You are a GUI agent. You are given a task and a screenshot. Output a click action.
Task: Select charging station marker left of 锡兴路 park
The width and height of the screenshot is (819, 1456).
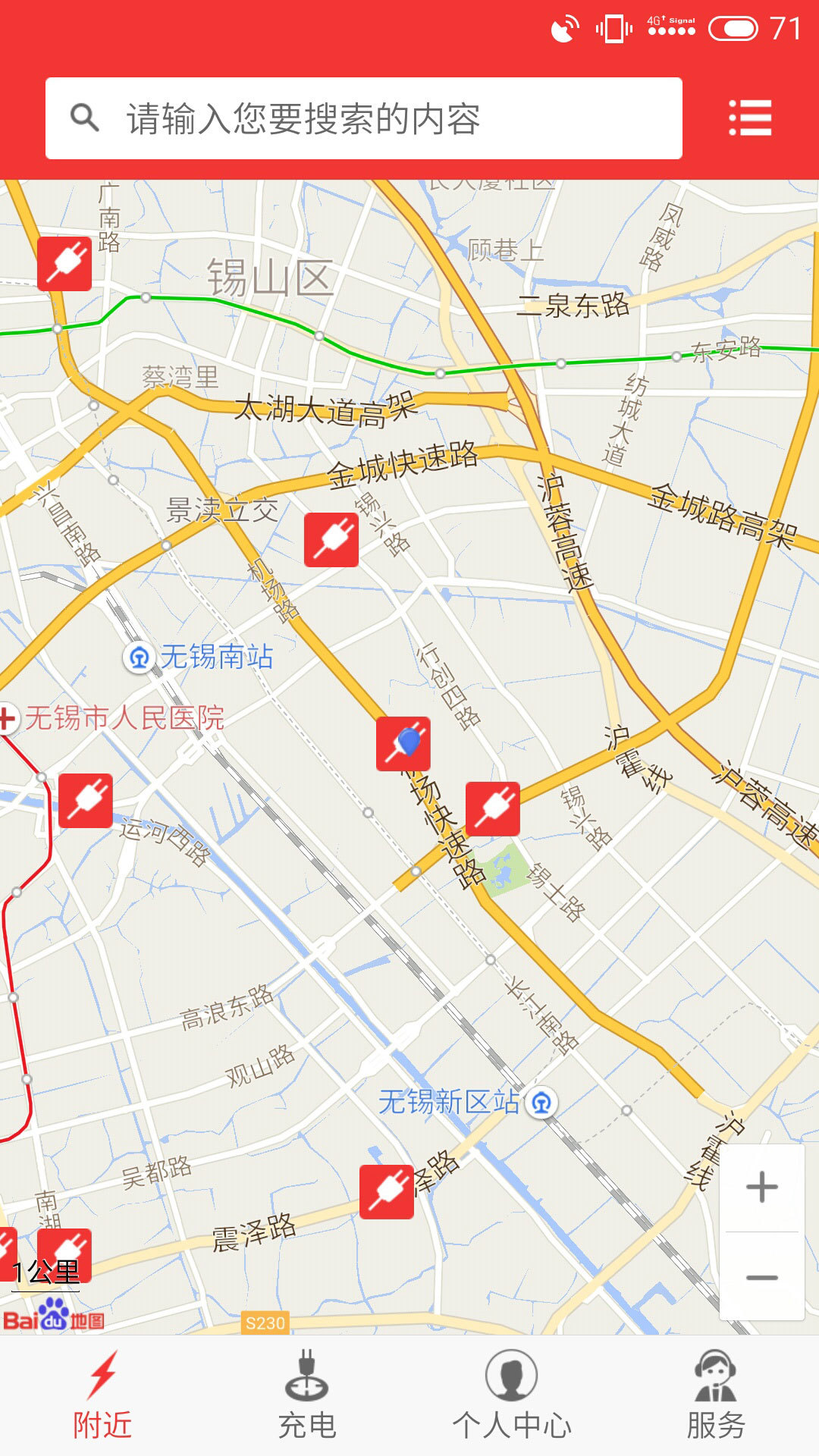click(493, 809)
